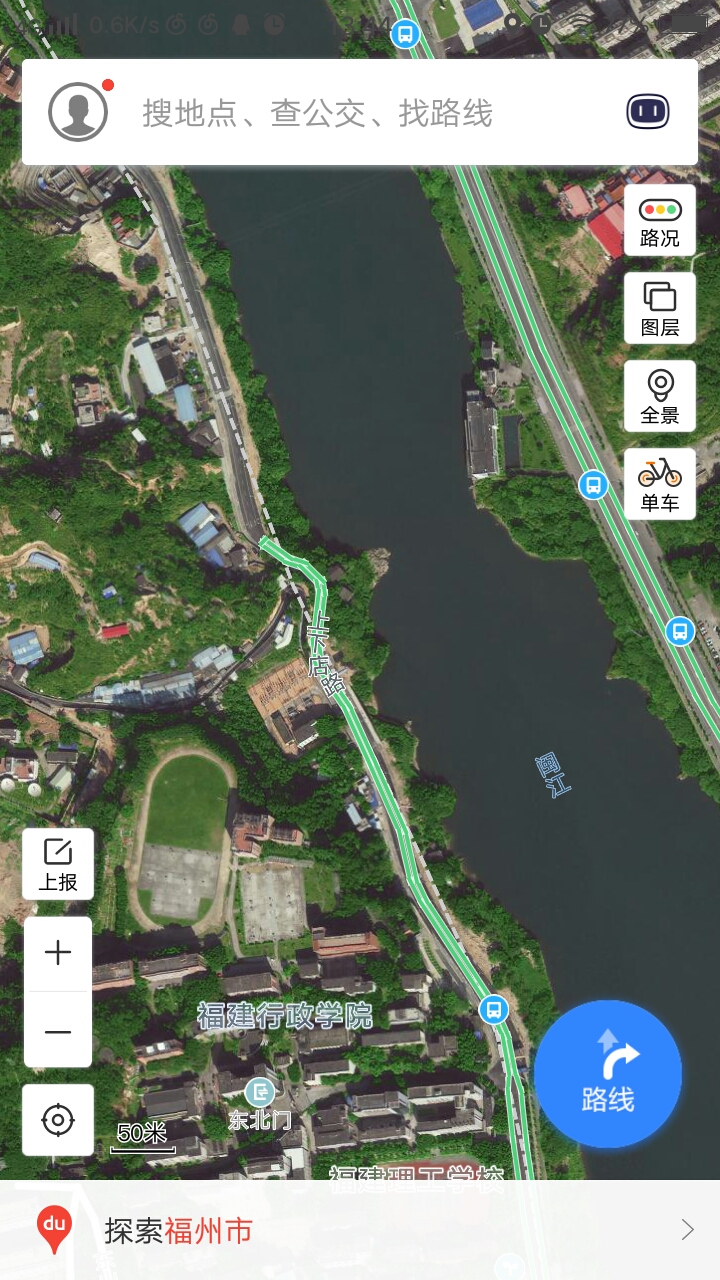The height and width of the screenshot is (1280, 720).
Task: Start route planning with 路线 button
Action: click(608, 1074)
